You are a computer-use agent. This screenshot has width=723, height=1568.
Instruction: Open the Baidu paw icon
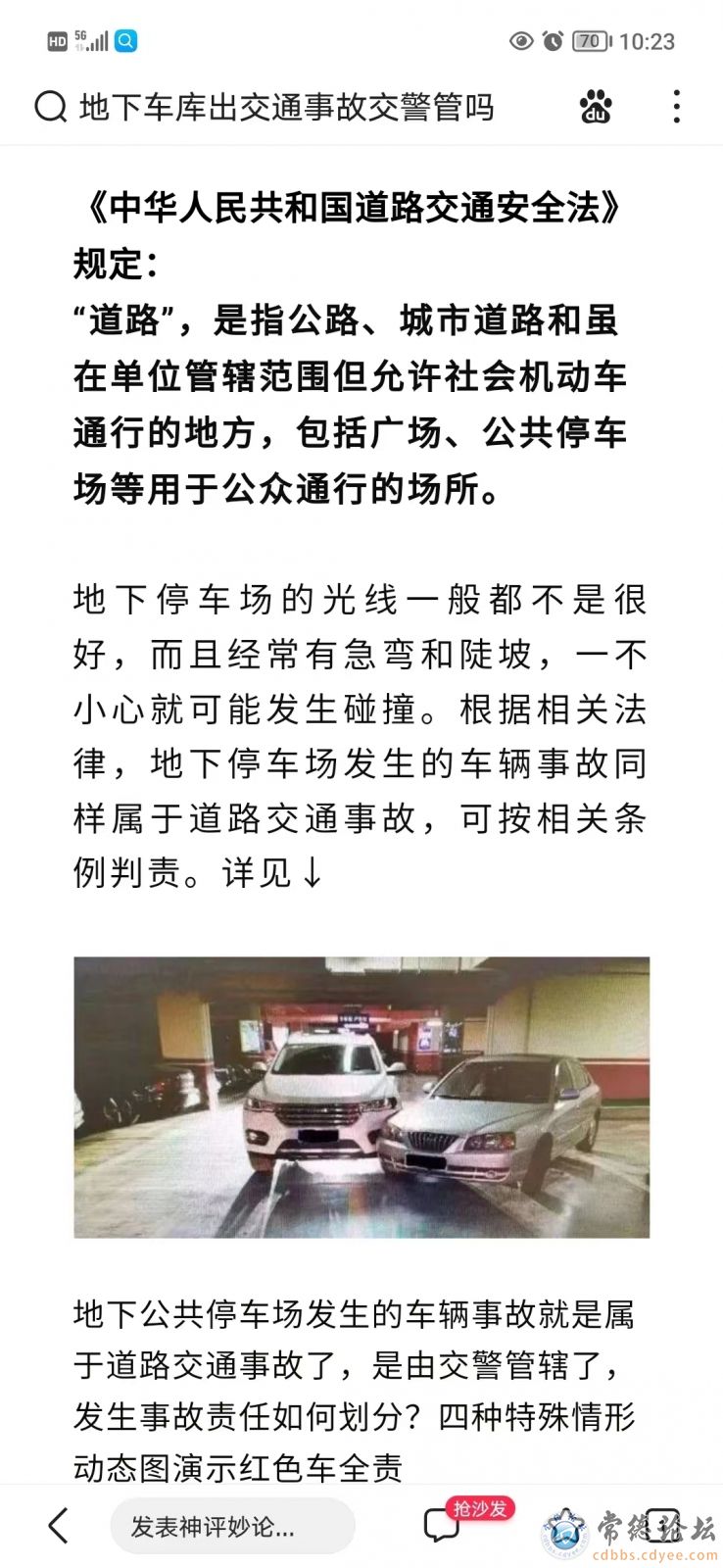click(595, 106)
